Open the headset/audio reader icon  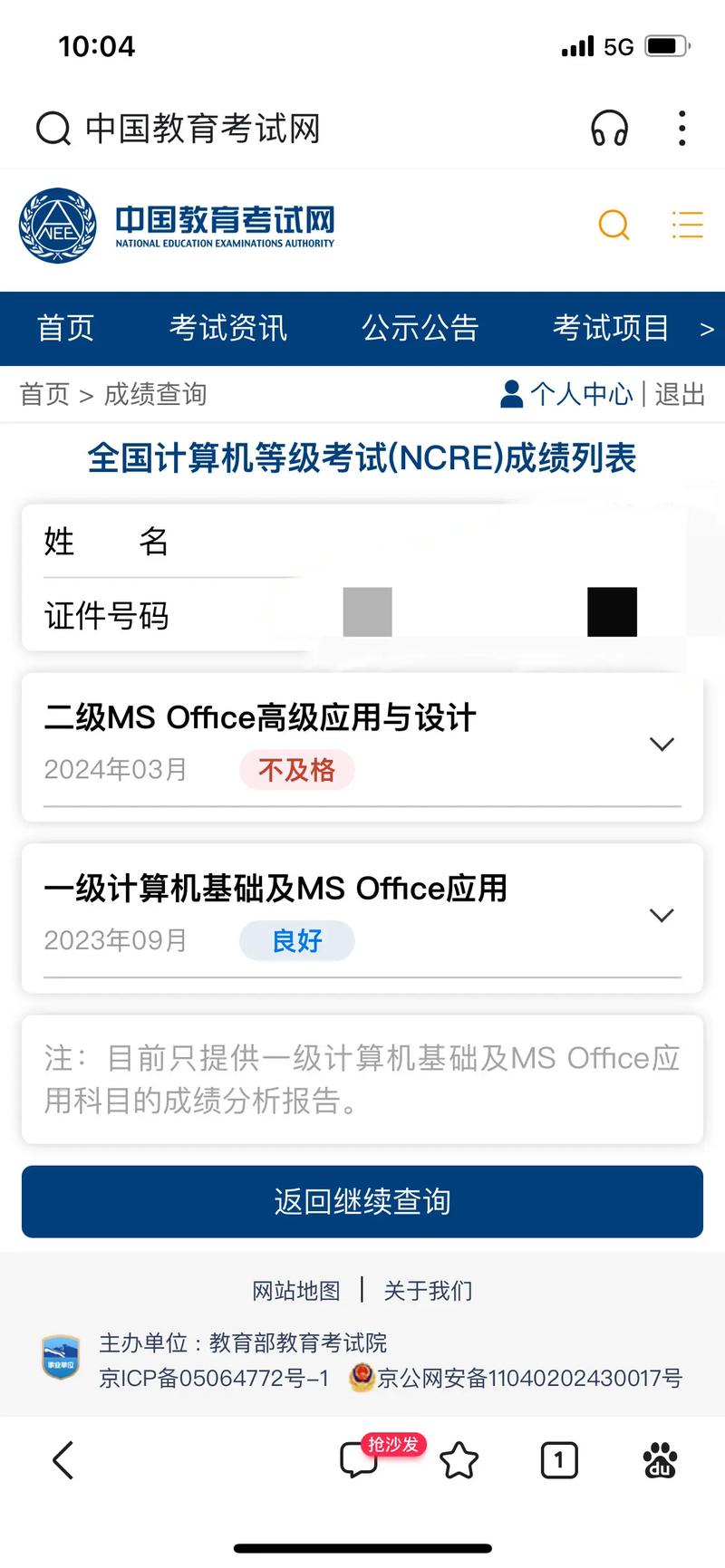608,129
